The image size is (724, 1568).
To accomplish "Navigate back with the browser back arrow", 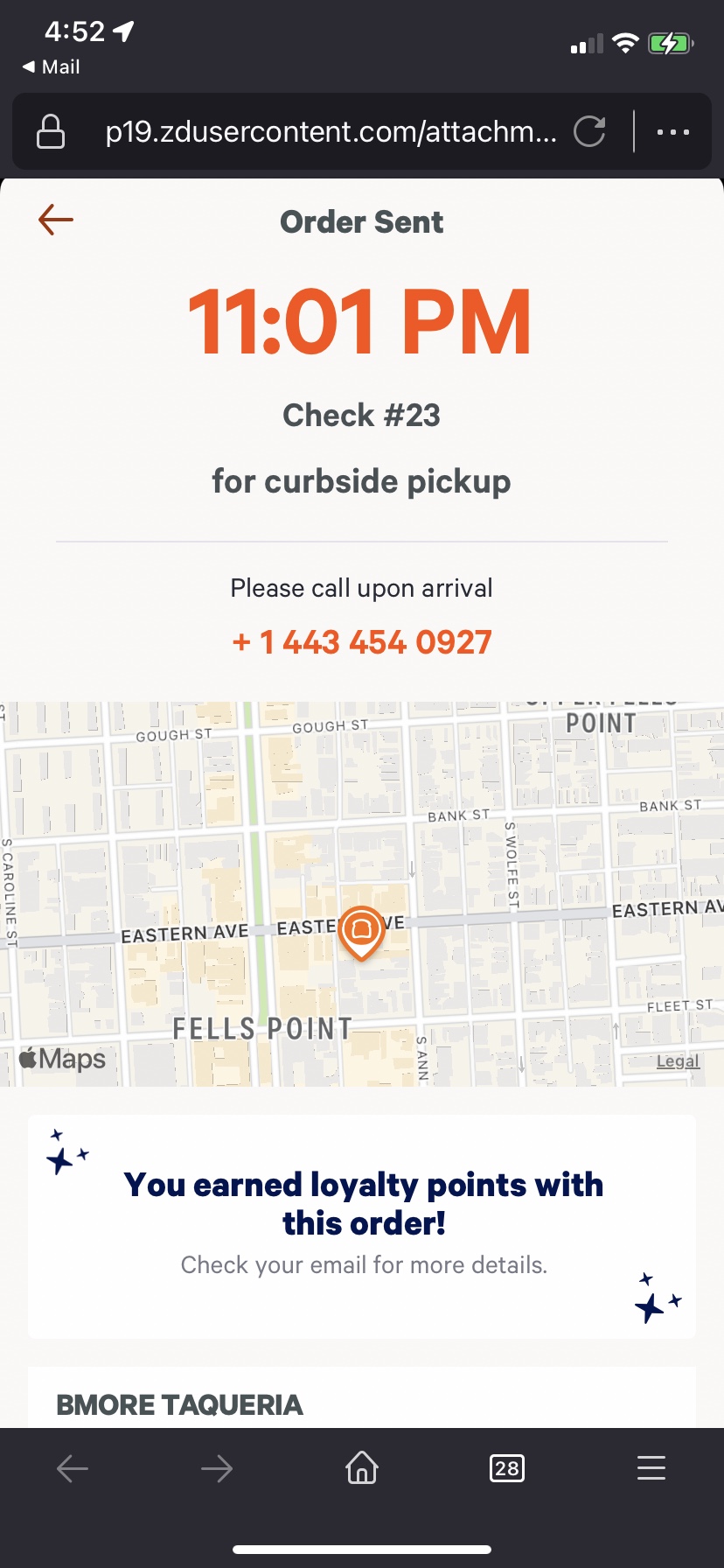I will [x=73, y=1468].
